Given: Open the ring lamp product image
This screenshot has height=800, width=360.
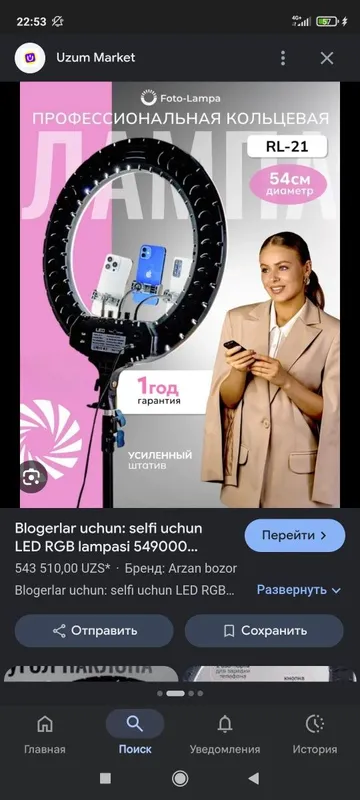Looking at the screenshot, I should (x=180, y=295).
